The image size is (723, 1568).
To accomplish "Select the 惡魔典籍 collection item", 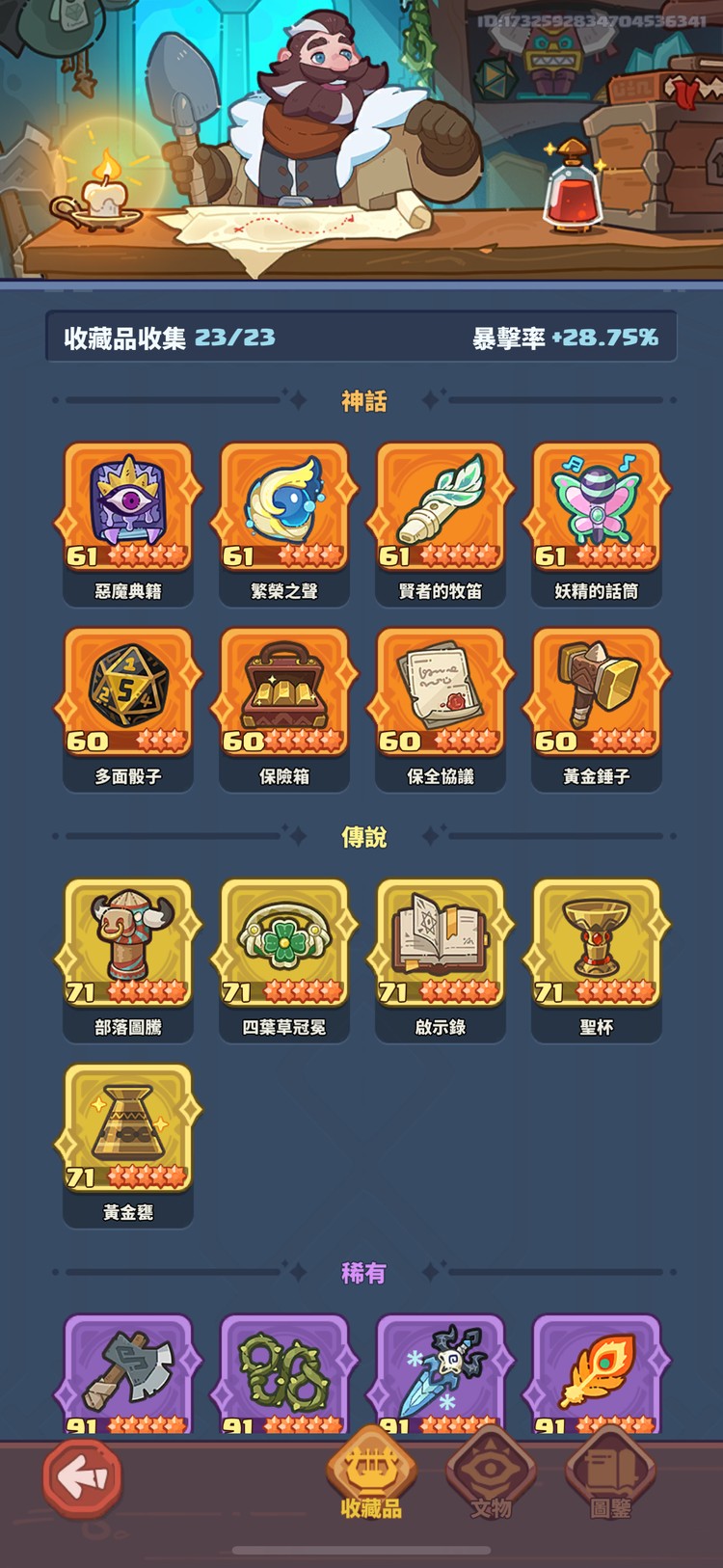I will (x=127, y=506).
